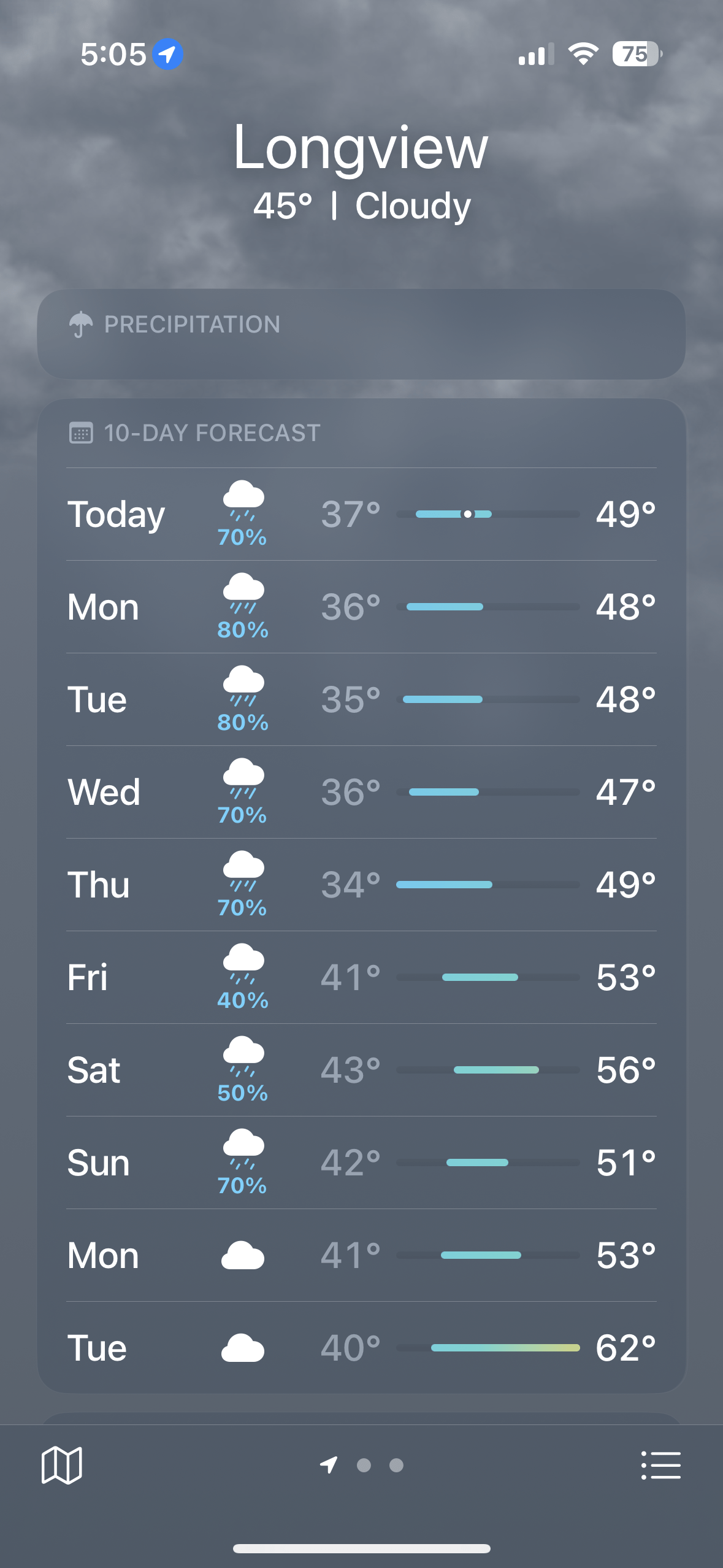Viewport: 723px width, 1568px height.
Task: Tap the location page indicator dots
Action: 362,1465
